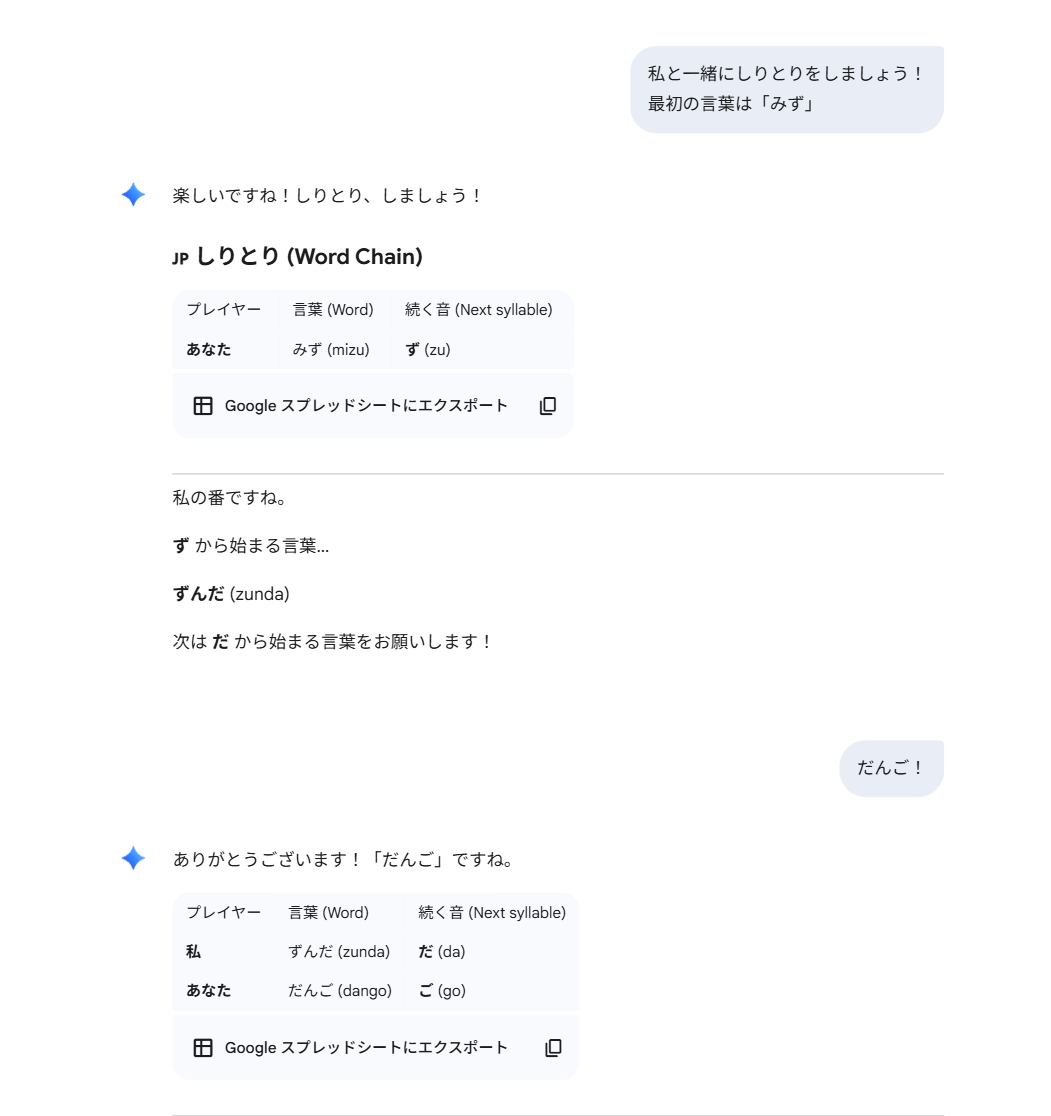Image resolution: width=1051 pixels, height=1116 pixels.
Task: Copy the table containing only the みず row
Action: (548, 406)
